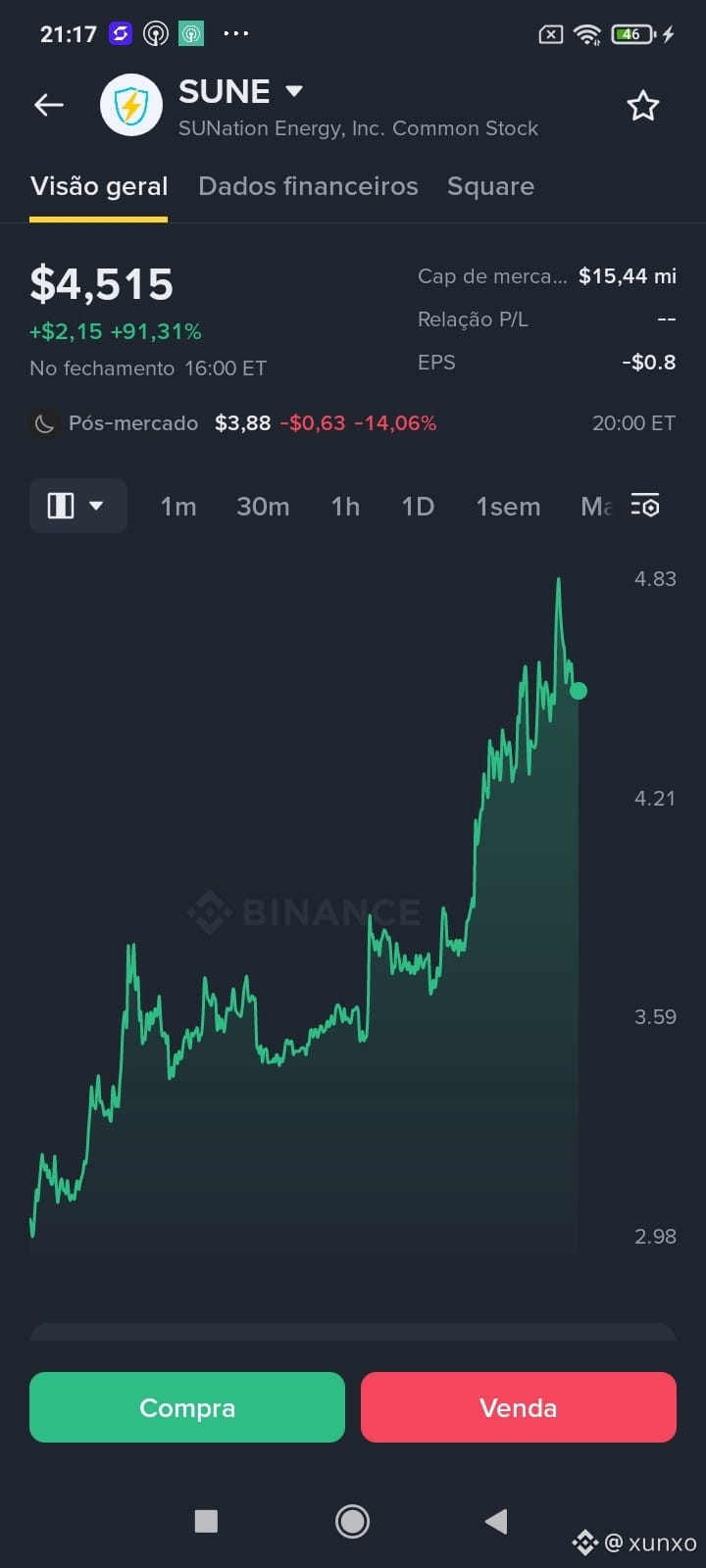The width and height of the screenshot is (706, 1568).
Task: Expand the SUNE ticker dropdown
Action: (294, 91)
